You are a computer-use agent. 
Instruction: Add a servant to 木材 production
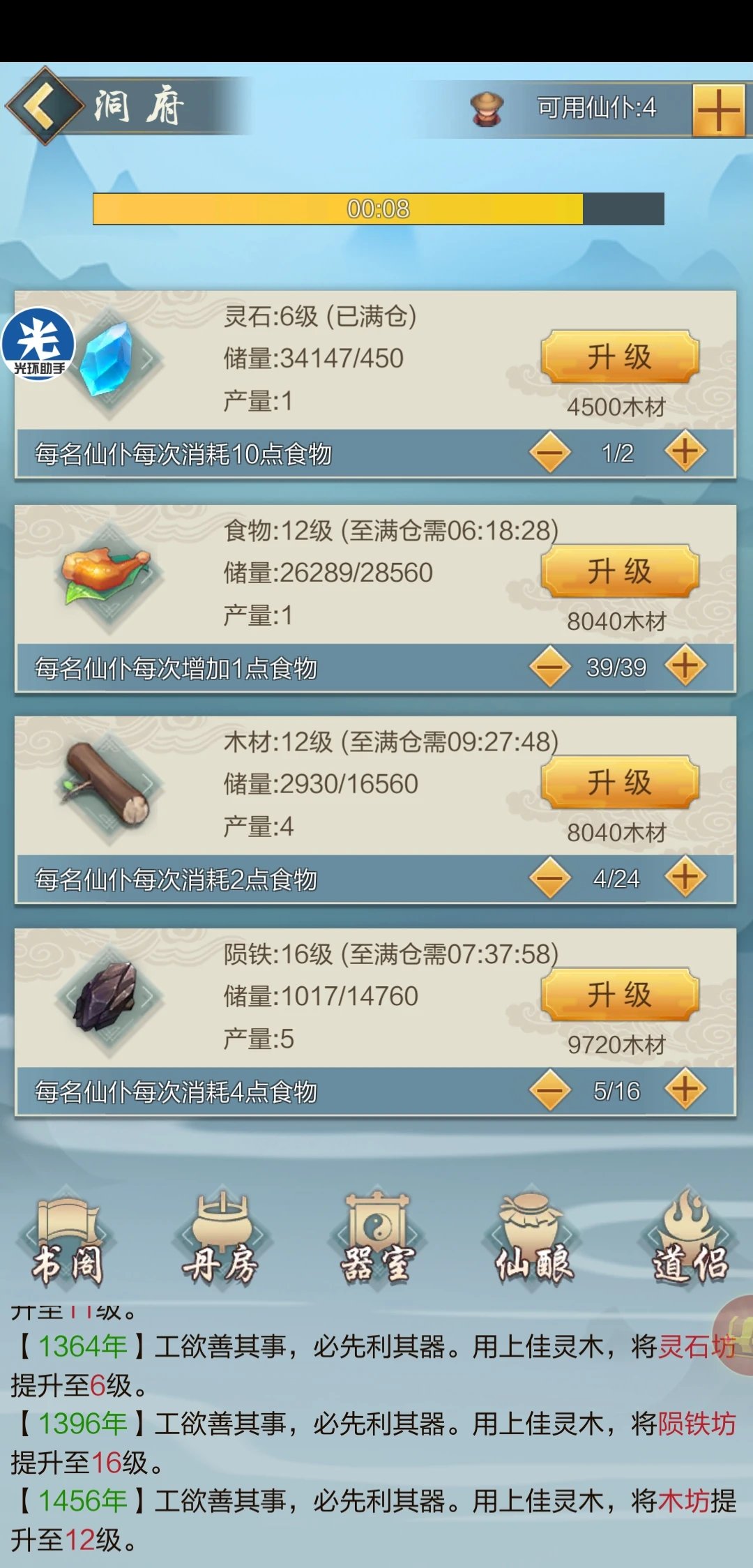coord(685,877)
